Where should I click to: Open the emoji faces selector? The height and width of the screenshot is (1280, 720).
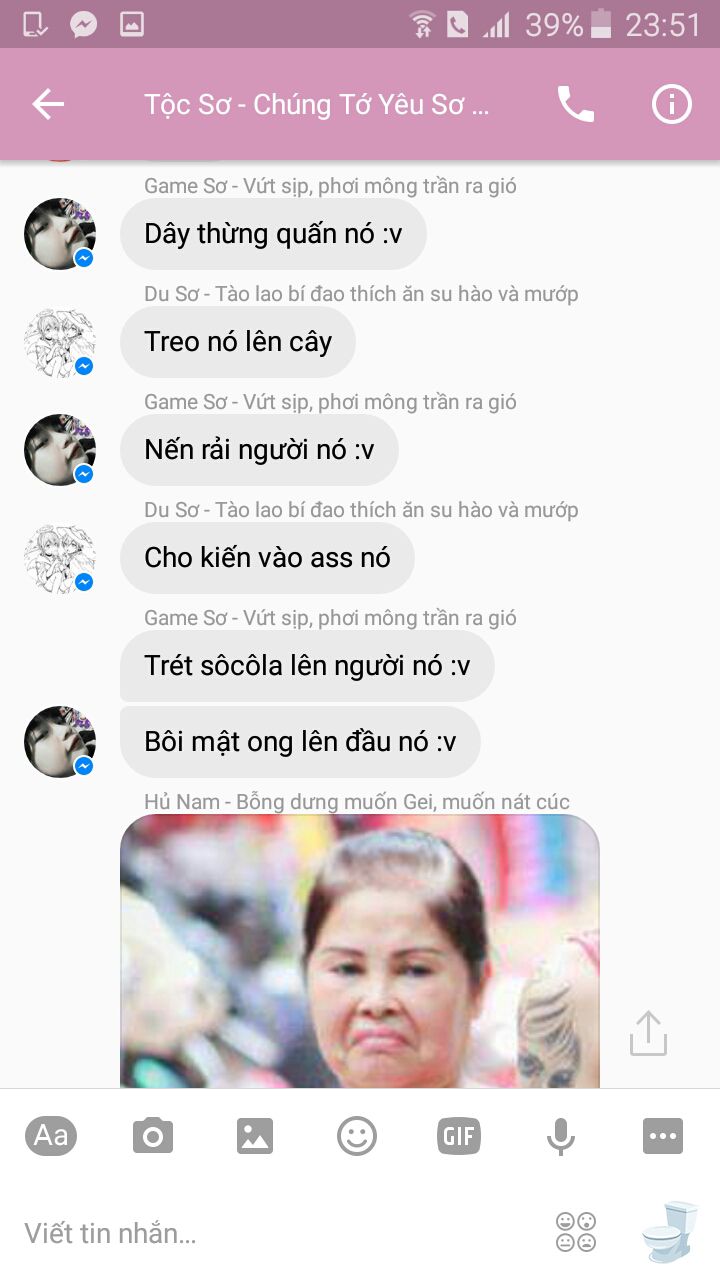pyautogui.click(x=576, y=1232)
